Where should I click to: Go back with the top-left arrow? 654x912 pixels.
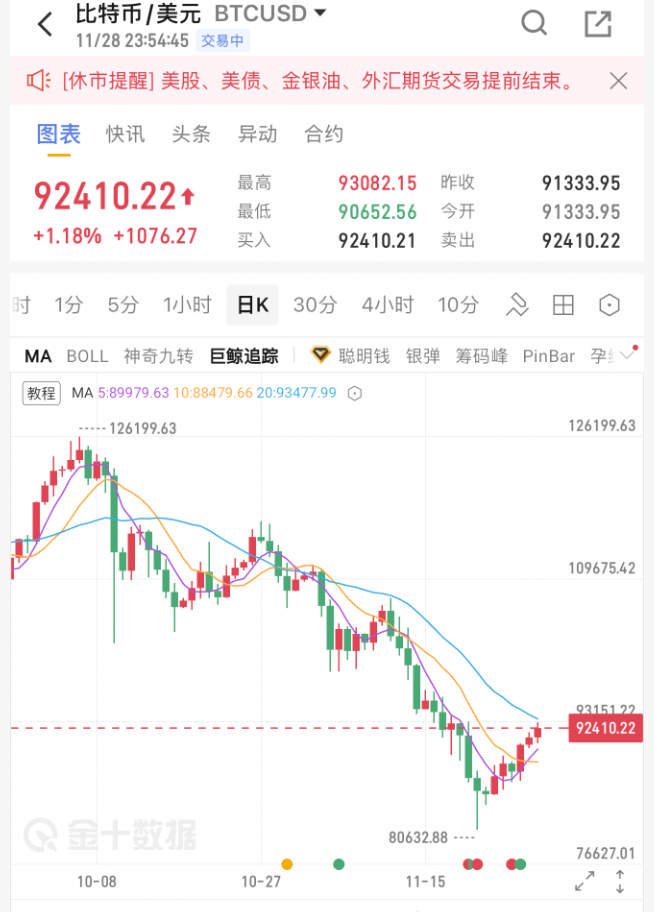point(44,24)
